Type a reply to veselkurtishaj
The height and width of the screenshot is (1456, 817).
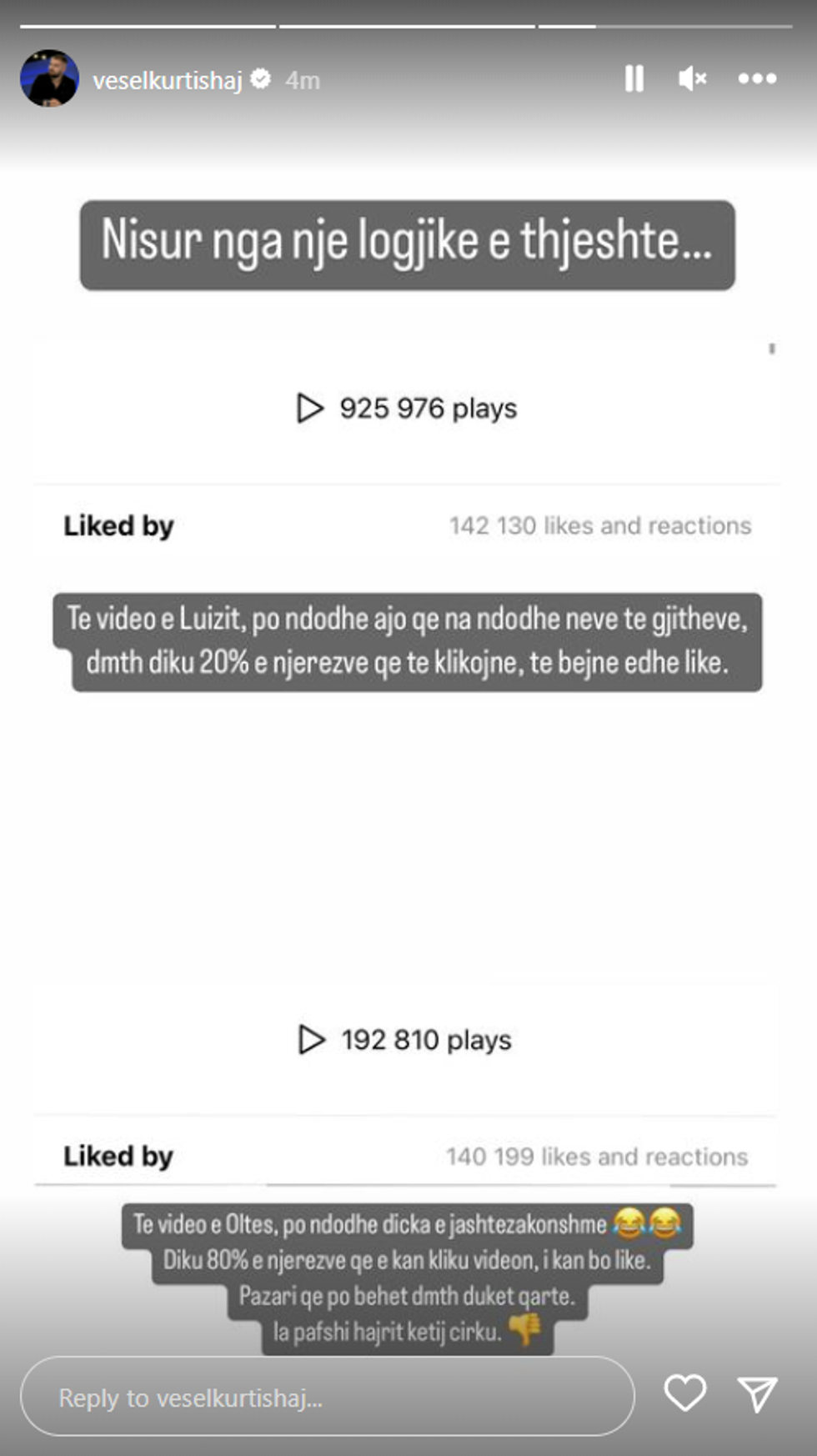tap(327, 1397)
